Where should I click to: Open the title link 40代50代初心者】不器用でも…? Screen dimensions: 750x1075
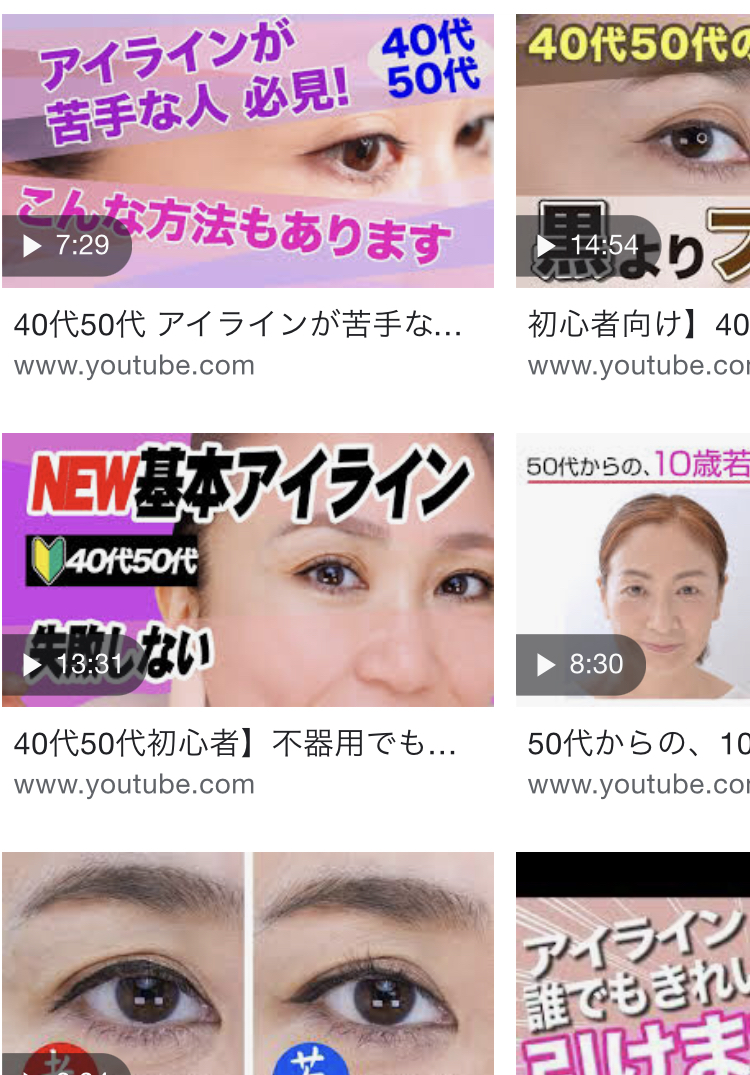click(235, 744)
